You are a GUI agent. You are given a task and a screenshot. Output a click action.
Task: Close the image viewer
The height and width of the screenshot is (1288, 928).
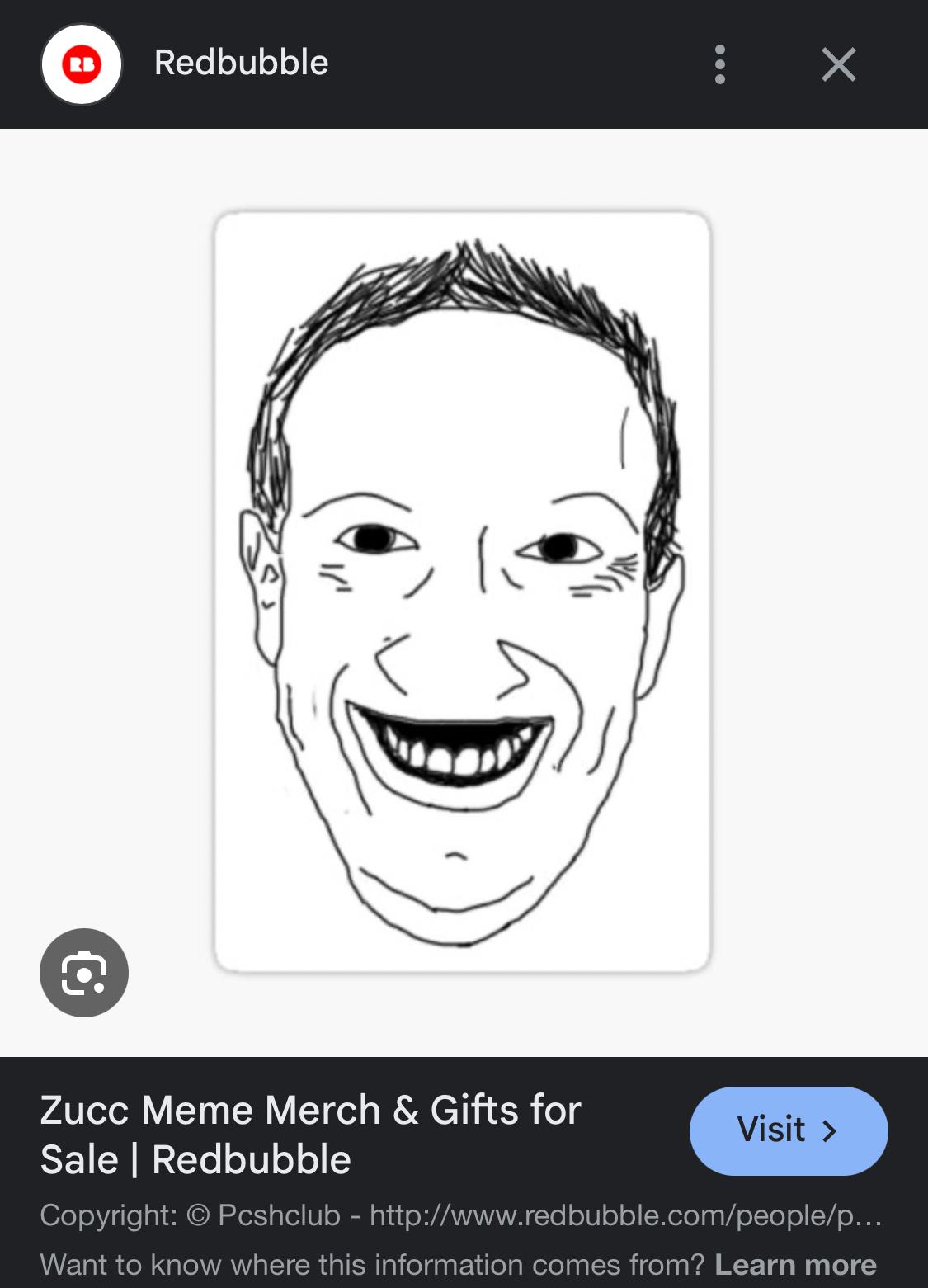838,64
